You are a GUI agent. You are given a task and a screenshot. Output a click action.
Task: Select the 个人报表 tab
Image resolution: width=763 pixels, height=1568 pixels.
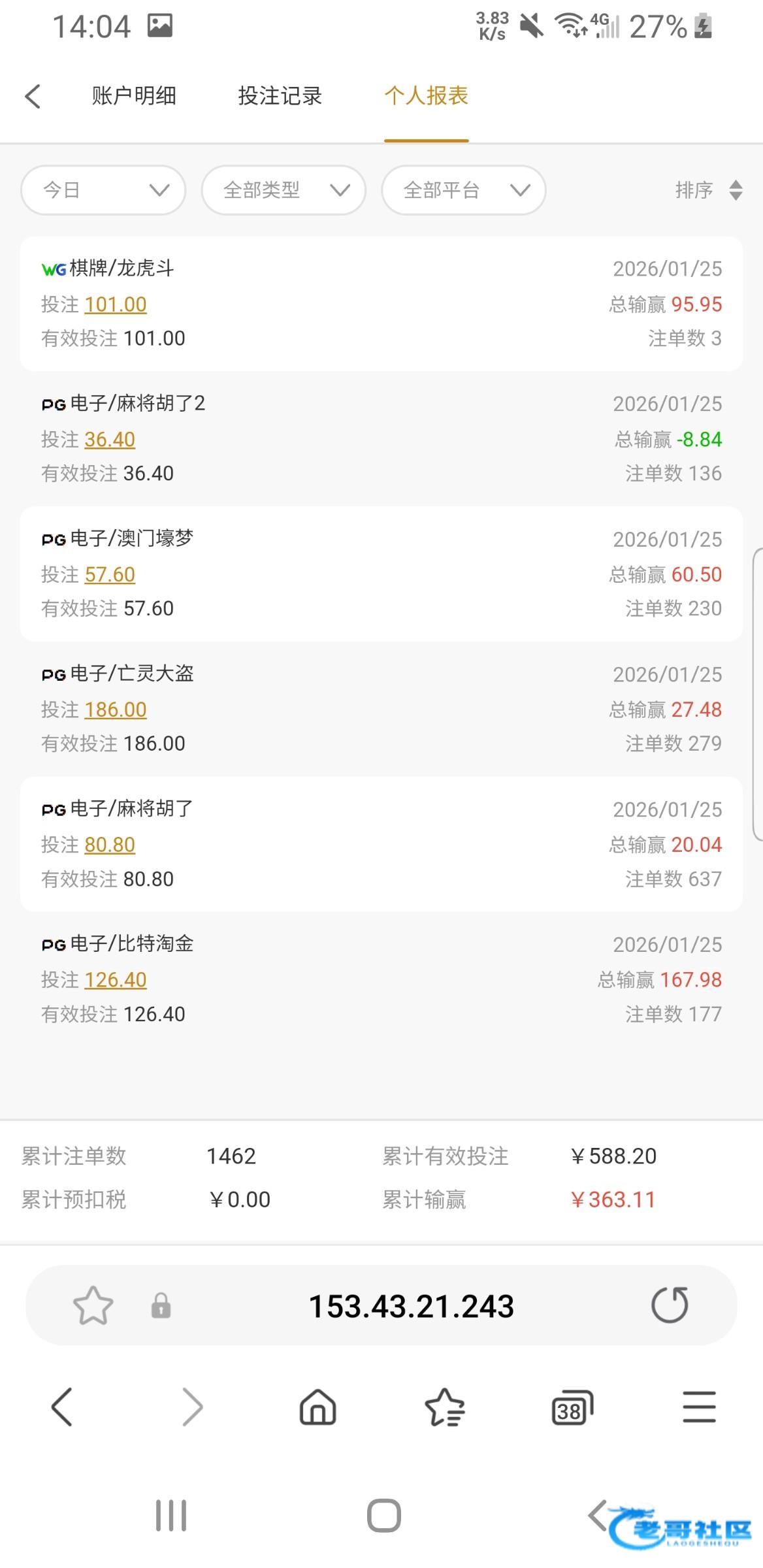coord(426,96)
